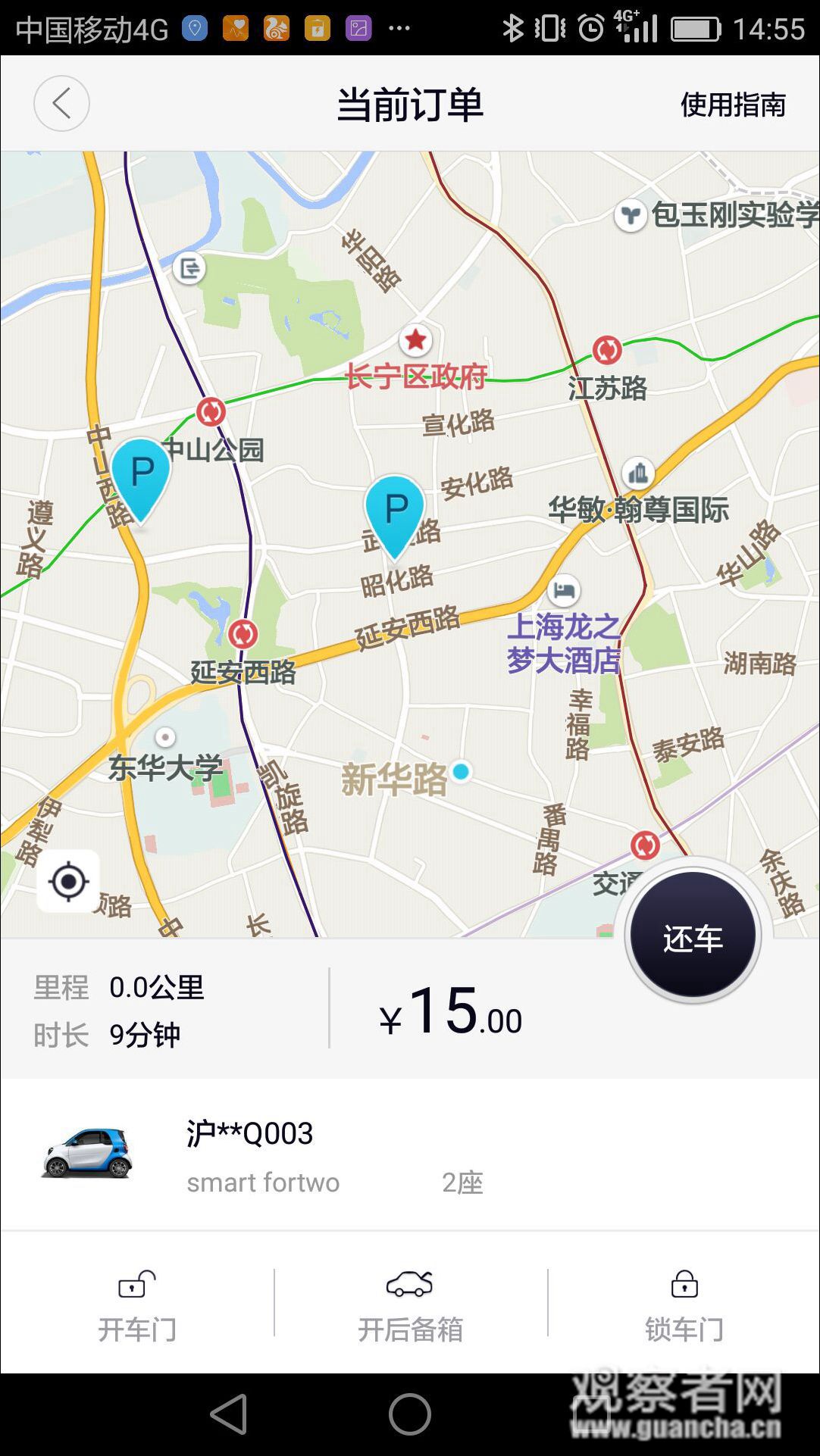
Task: Open the 沪**Q003 smart fortwo vehicle row
Action: [409, 1154]
